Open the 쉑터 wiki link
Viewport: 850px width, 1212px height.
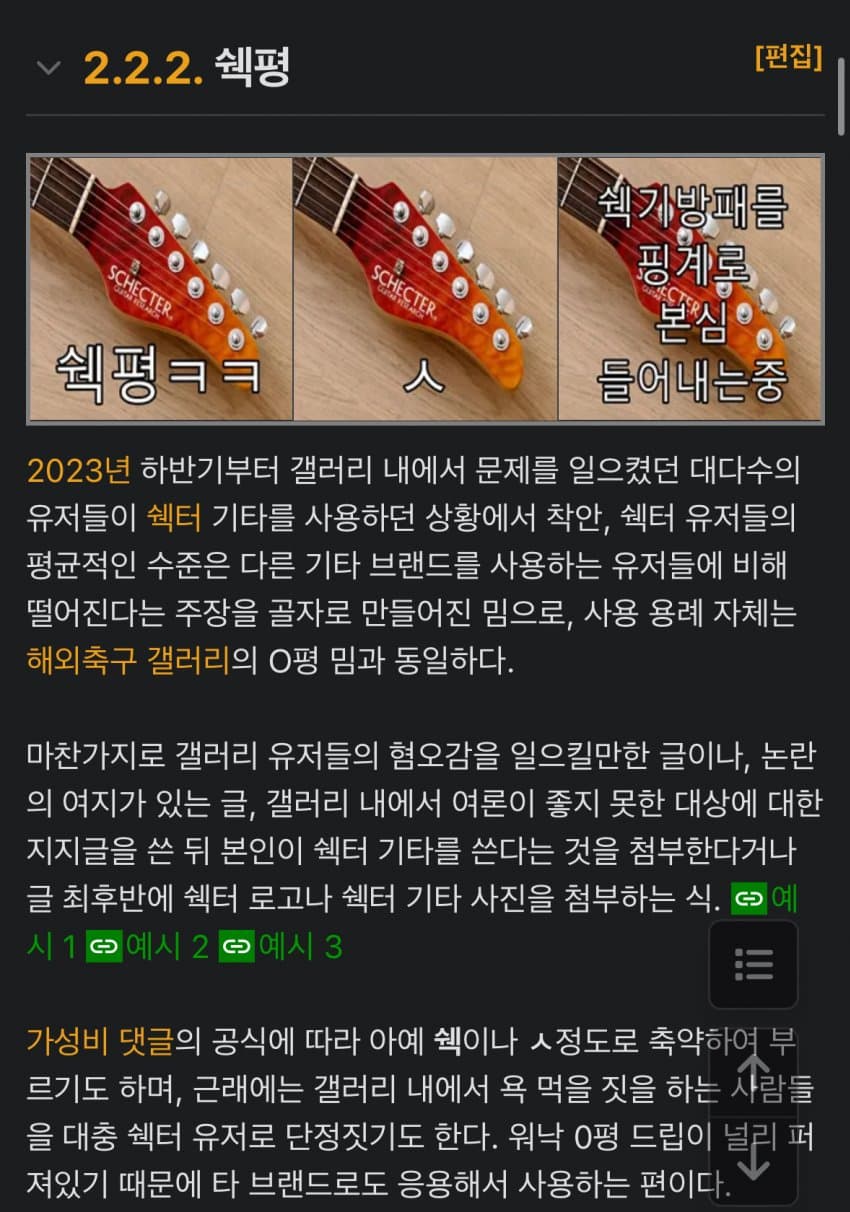tap(174, 517)
